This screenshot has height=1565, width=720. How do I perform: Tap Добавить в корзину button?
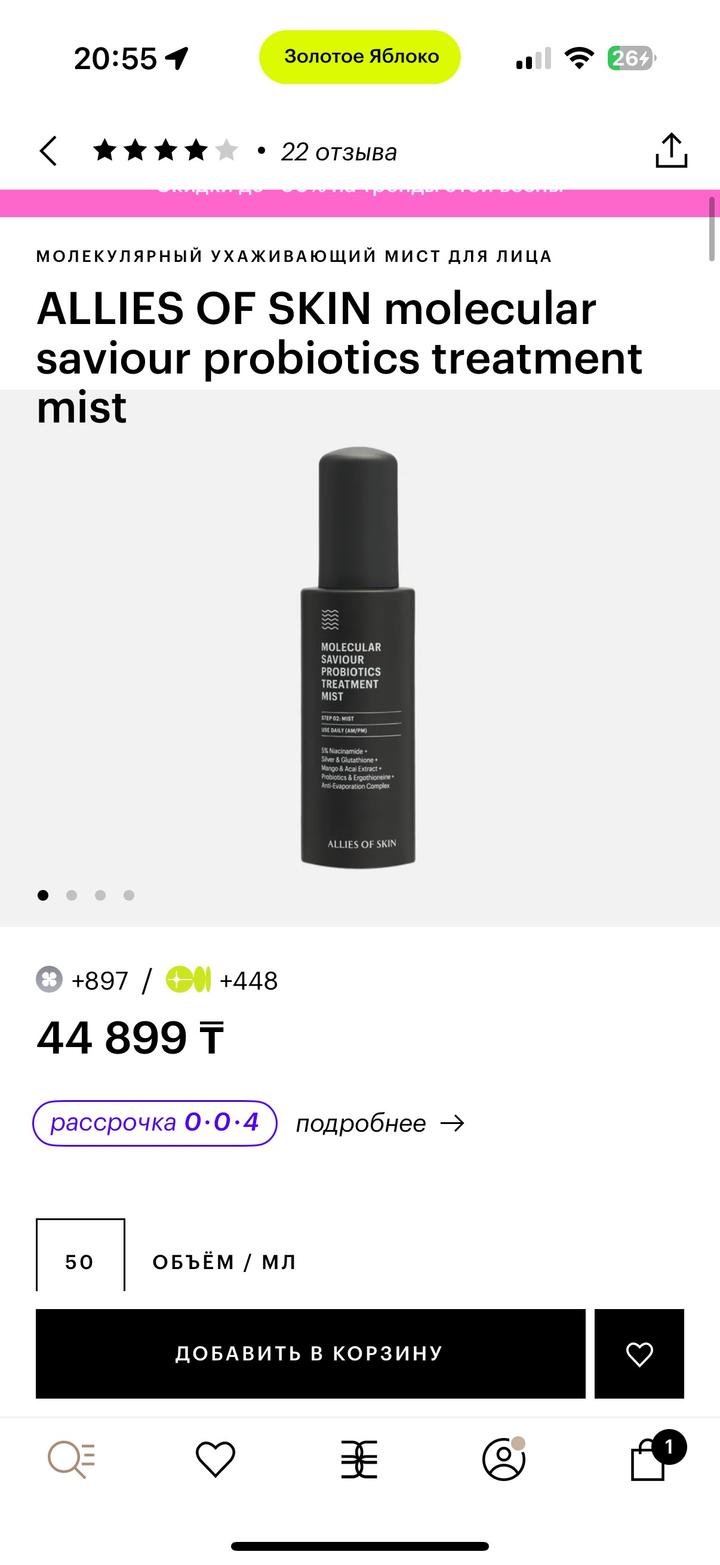tap(310, 1353)
